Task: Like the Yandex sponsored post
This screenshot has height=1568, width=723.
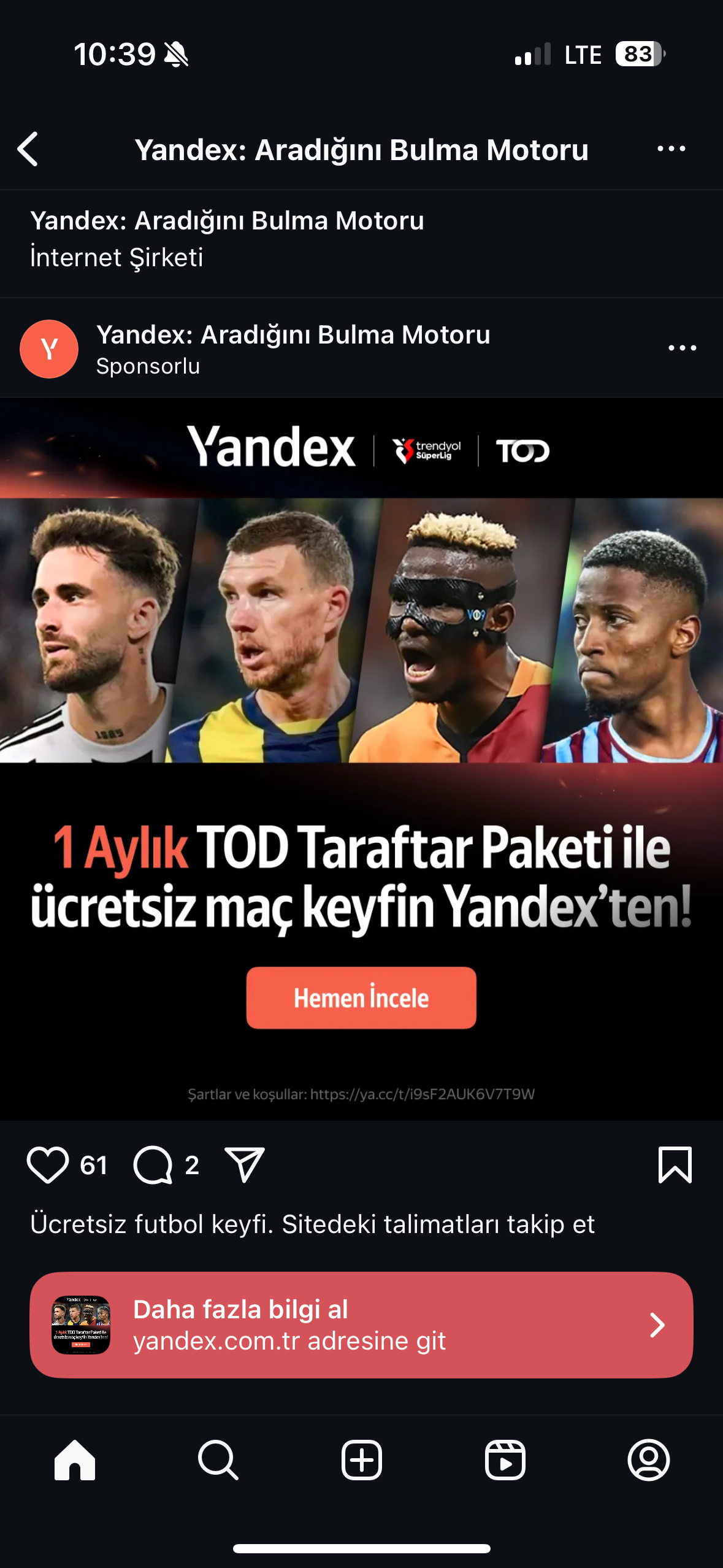Action: tap(47, 1164)
